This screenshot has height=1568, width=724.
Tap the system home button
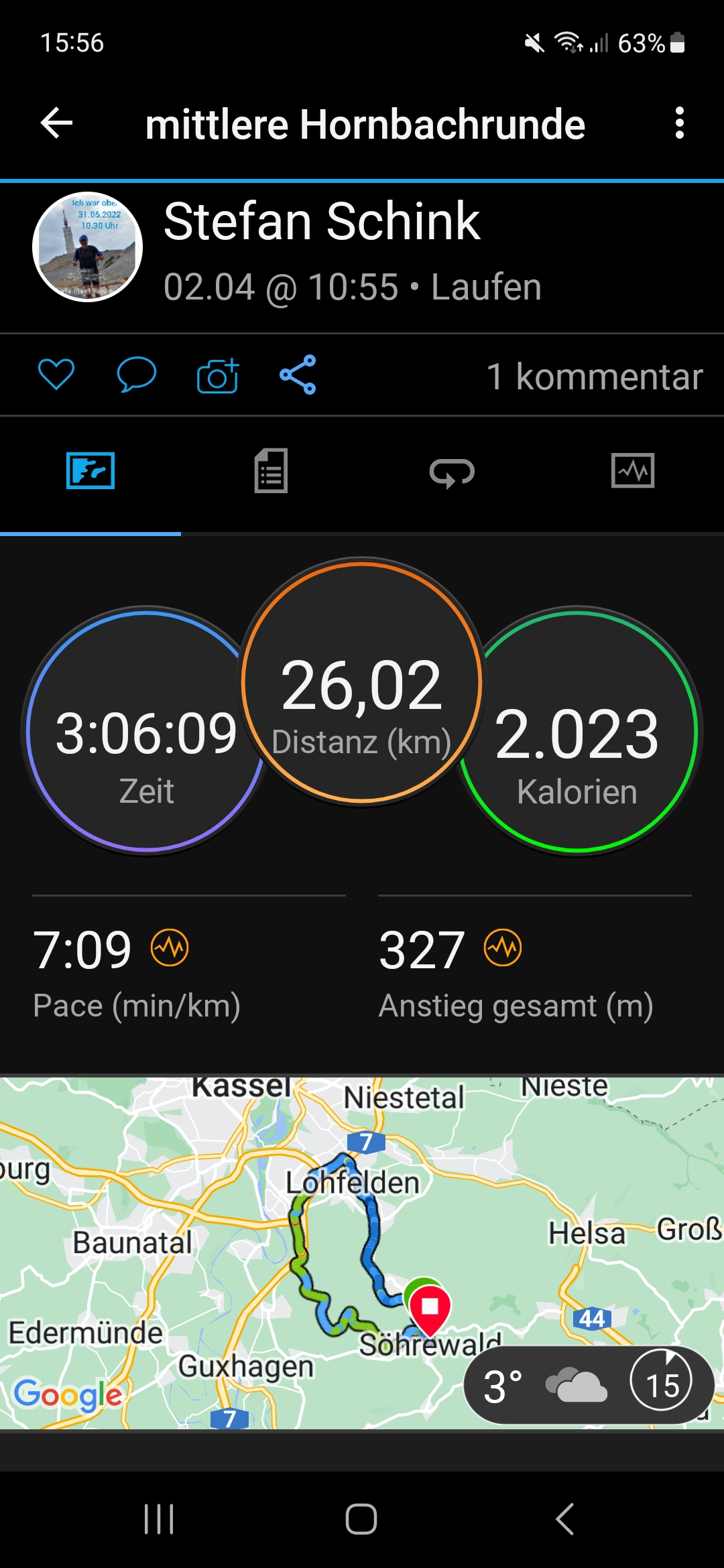coord(361,1519)
